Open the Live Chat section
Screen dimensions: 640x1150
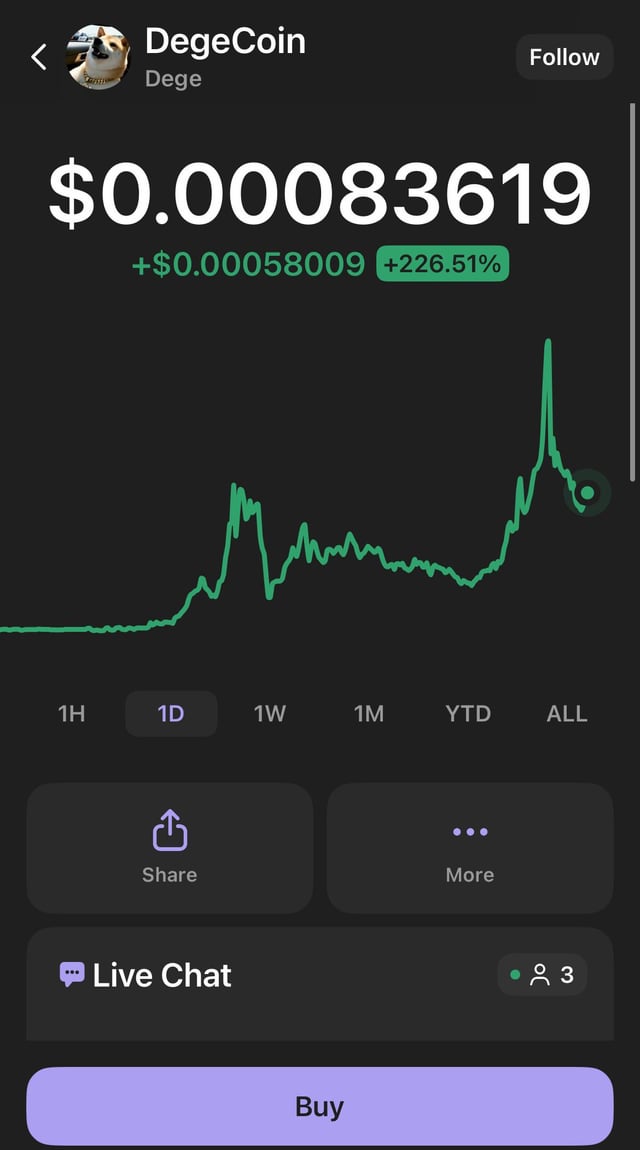coord(162,975)
